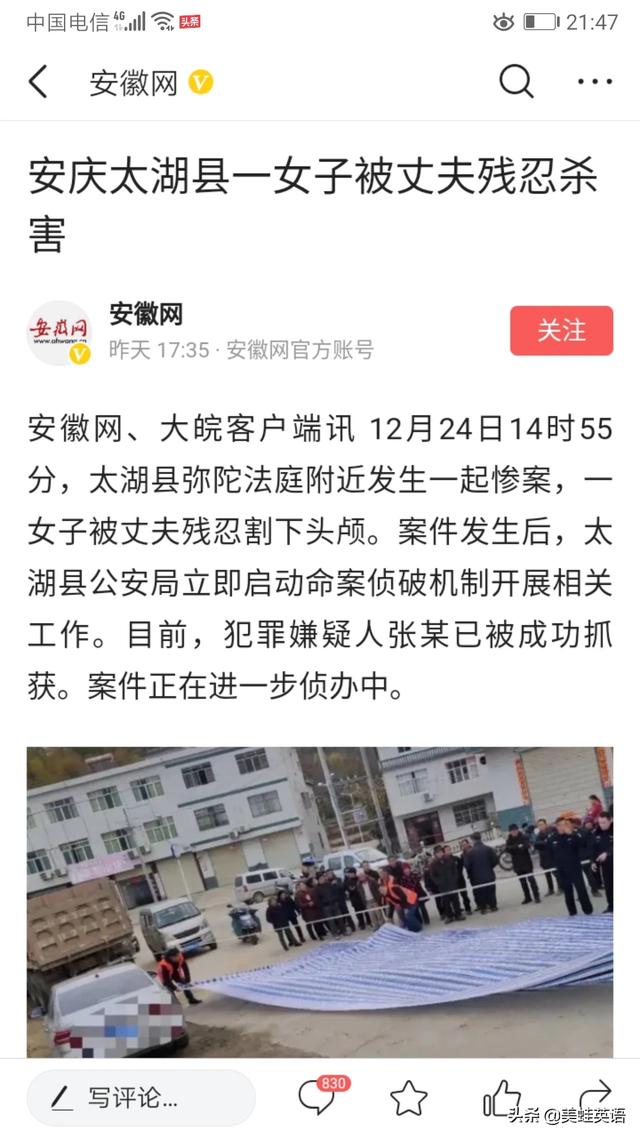The height and width of the screenshot is (1138, 640).
Task: Tap the 写评论 comment input field
Action: 140,1098
